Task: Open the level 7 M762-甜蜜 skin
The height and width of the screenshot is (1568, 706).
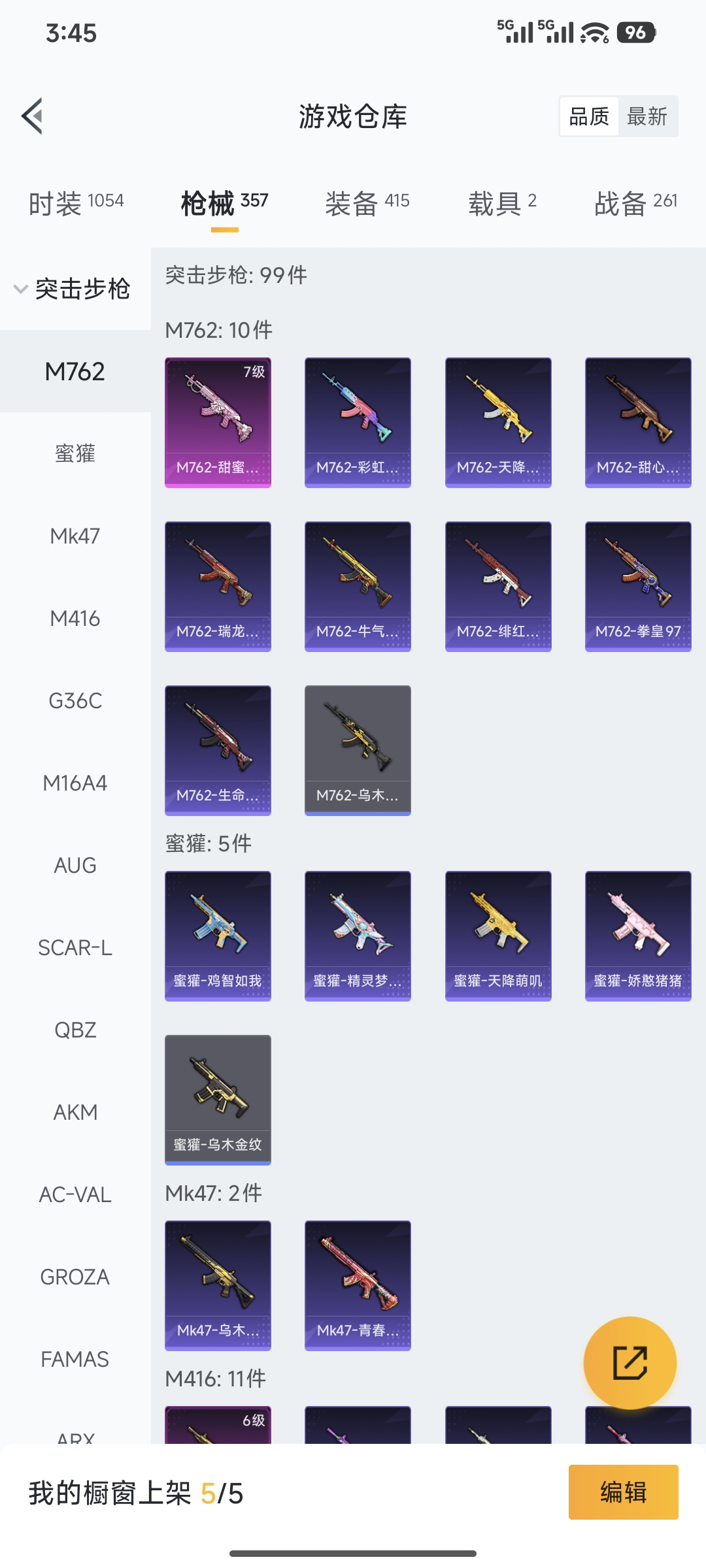Action: coord(218,421)
